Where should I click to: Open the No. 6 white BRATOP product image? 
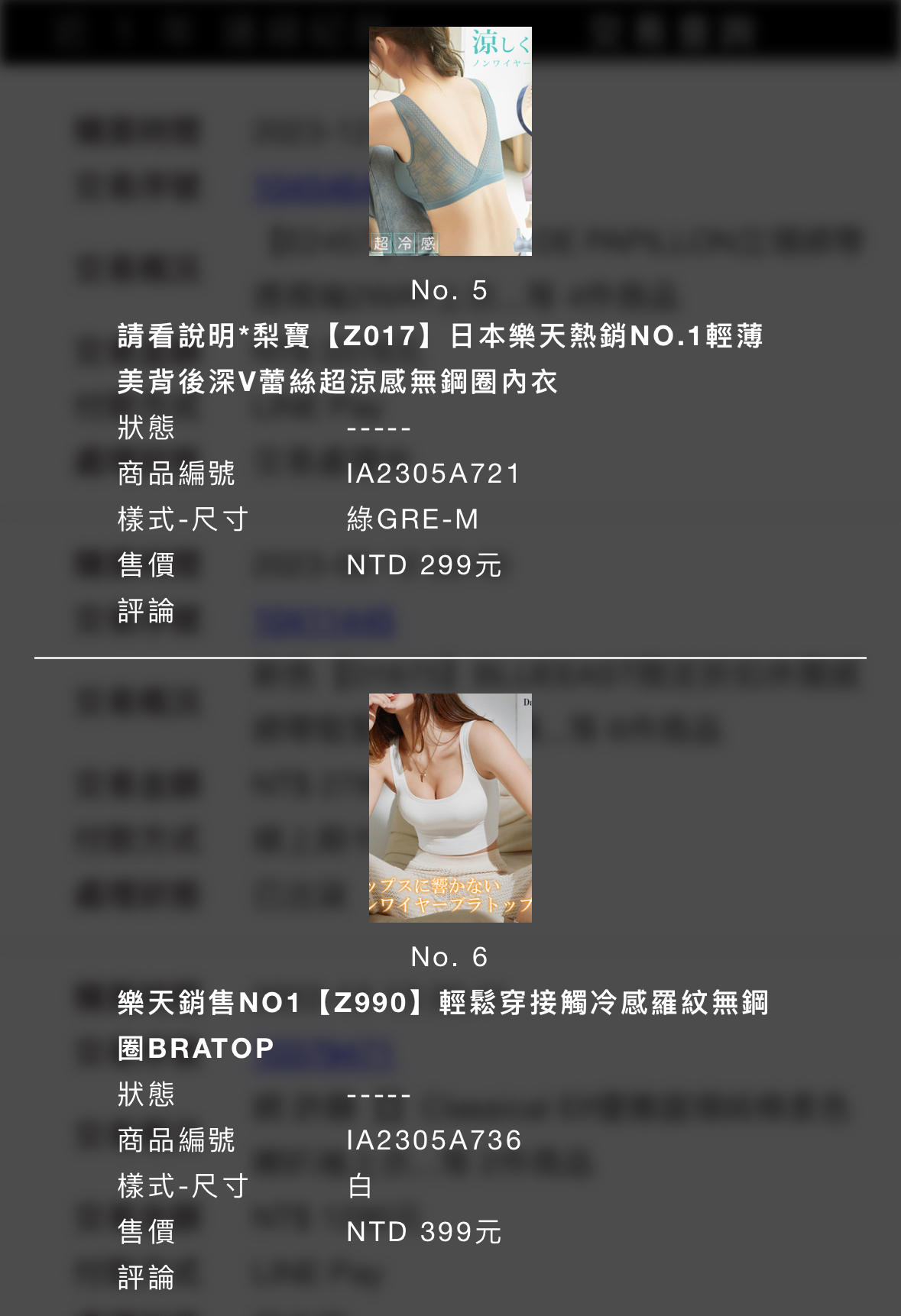tap(450, 808)
